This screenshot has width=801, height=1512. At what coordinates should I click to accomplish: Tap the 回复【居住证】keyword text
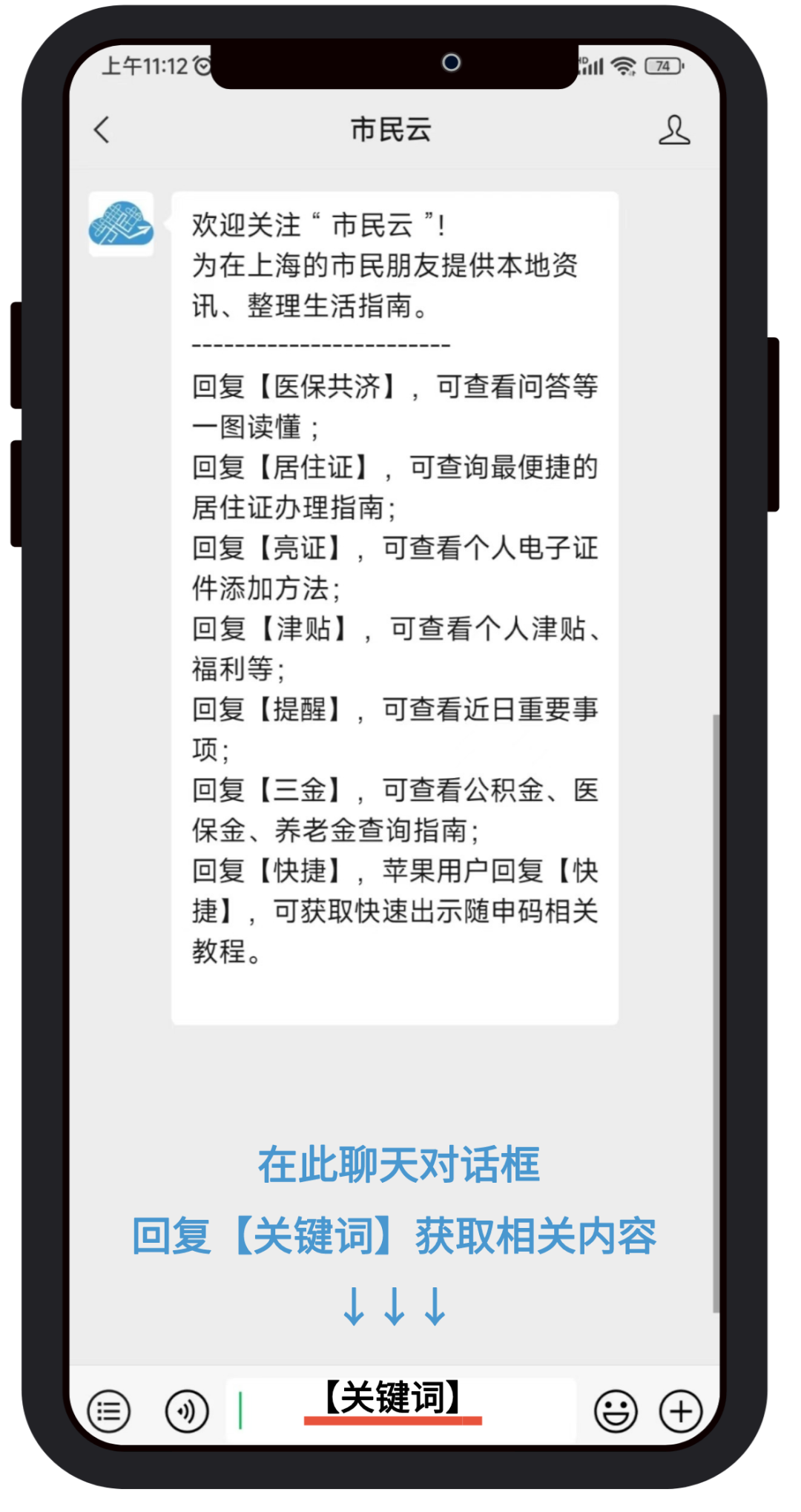tap(393, 467)
